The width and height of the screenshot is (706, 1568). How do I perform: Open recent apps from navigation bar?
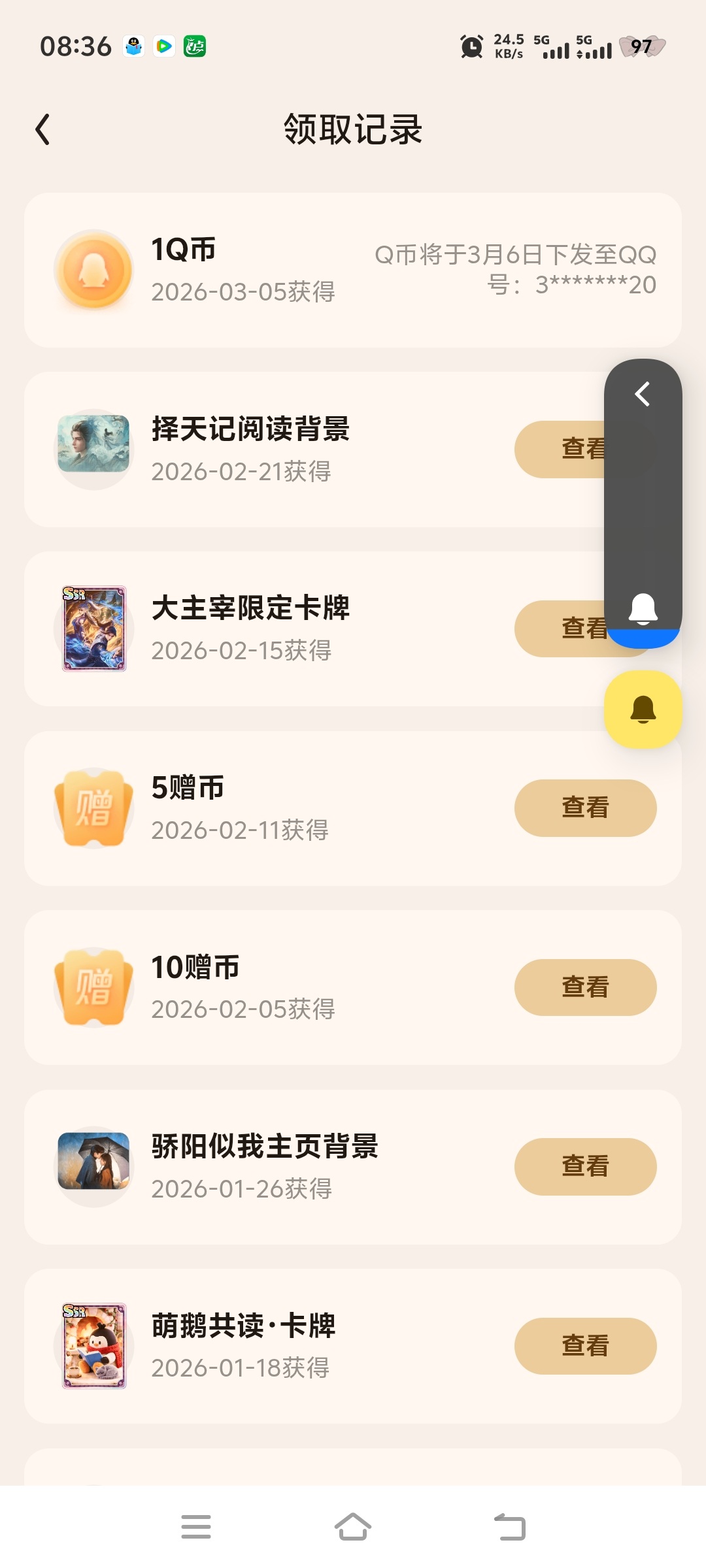point(196,1527)
